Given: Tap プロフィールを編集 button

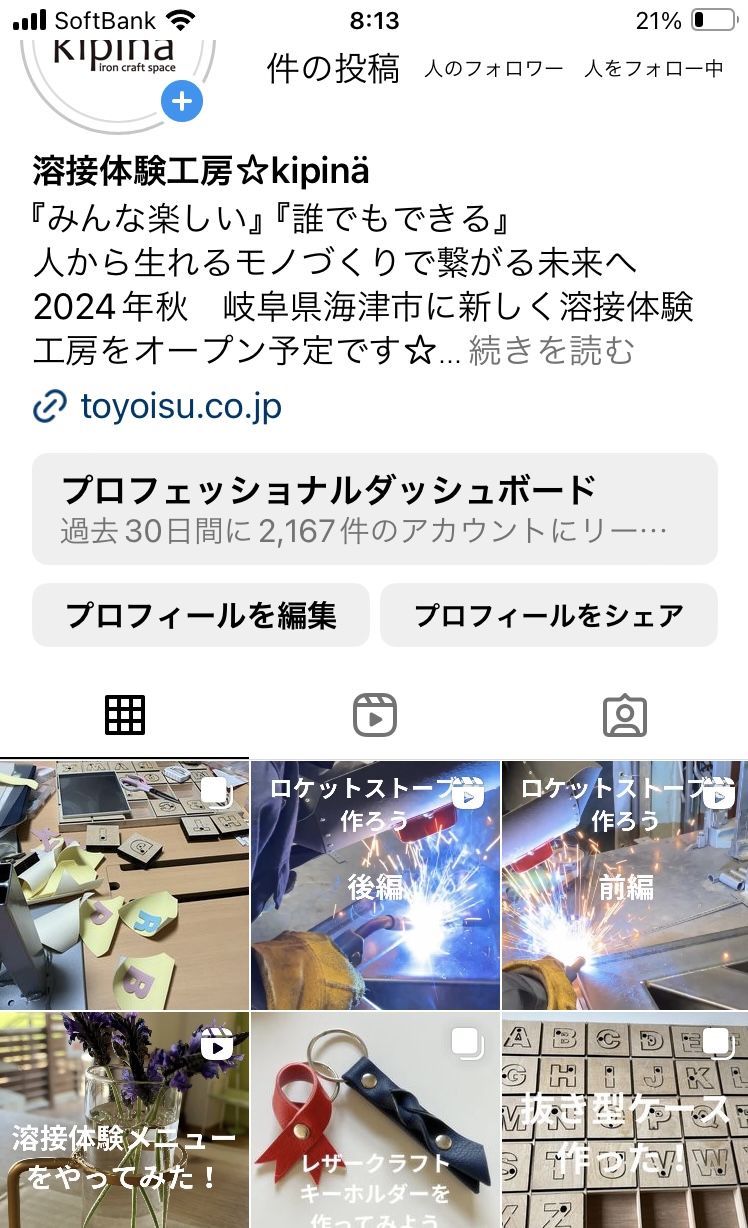Looking at the screenshot, I should (x=201, y=615).
